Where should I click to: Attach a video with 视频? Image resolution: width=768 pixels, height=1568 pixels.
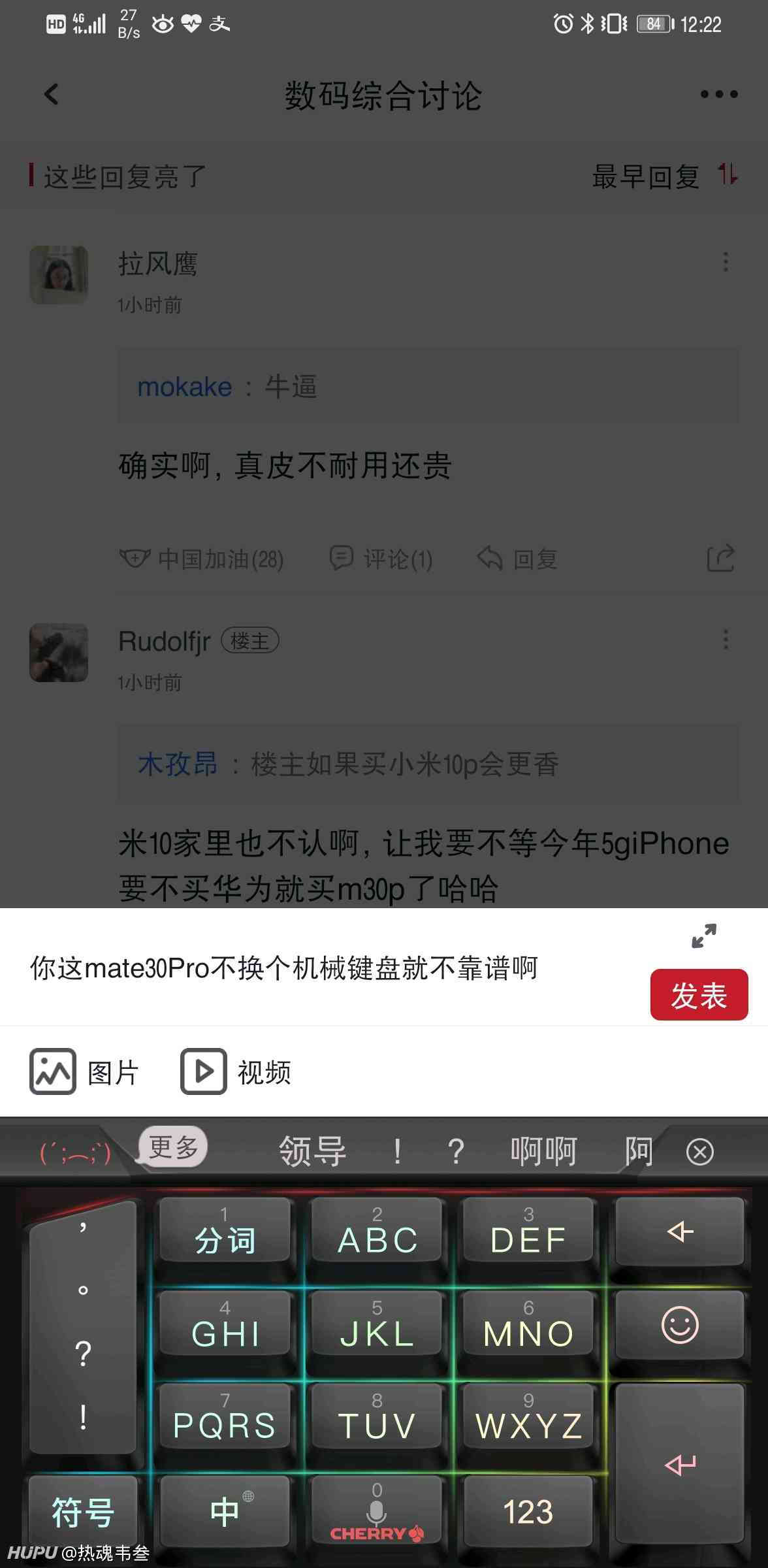pos(236,1071)
